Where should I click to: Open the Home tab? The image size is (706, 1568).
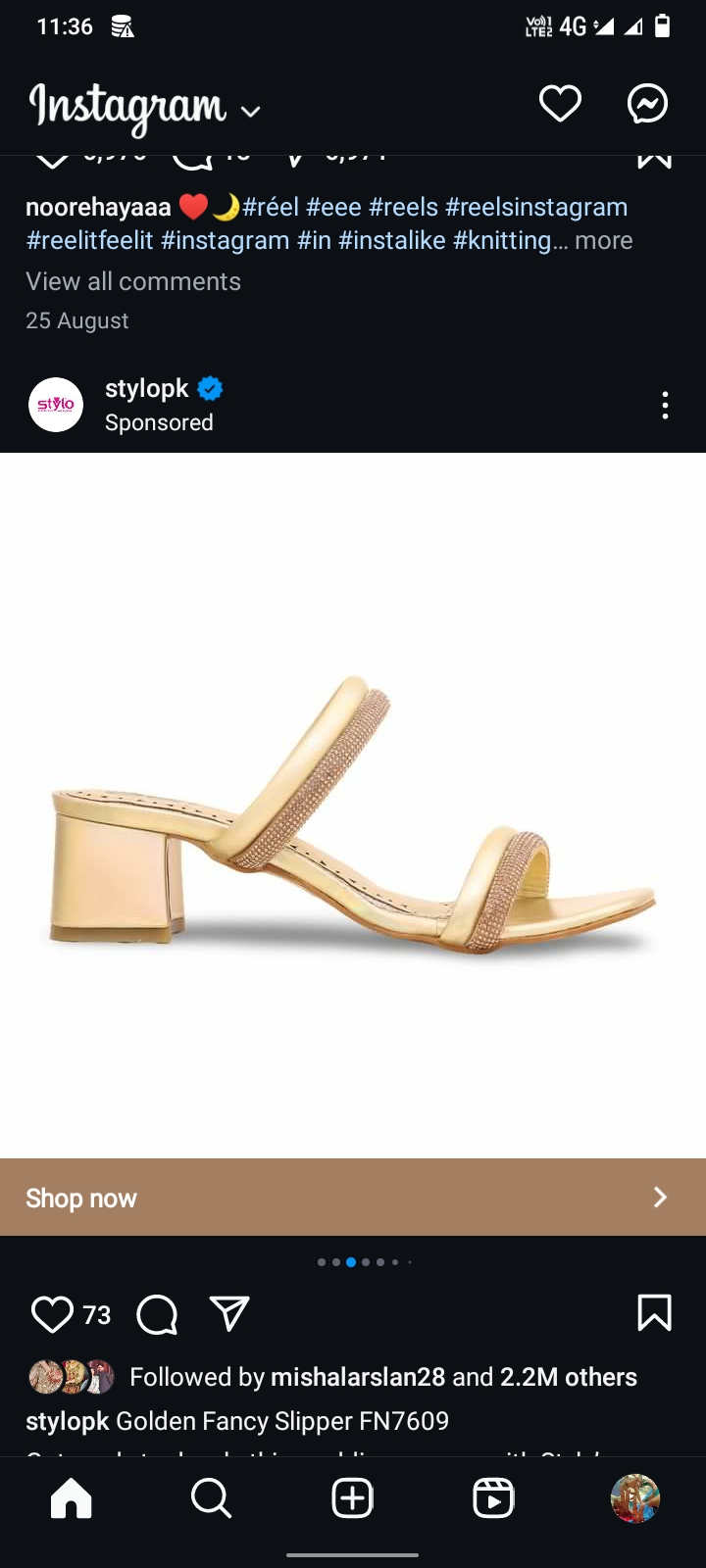pyautogui.click(x=71, y=1498)
